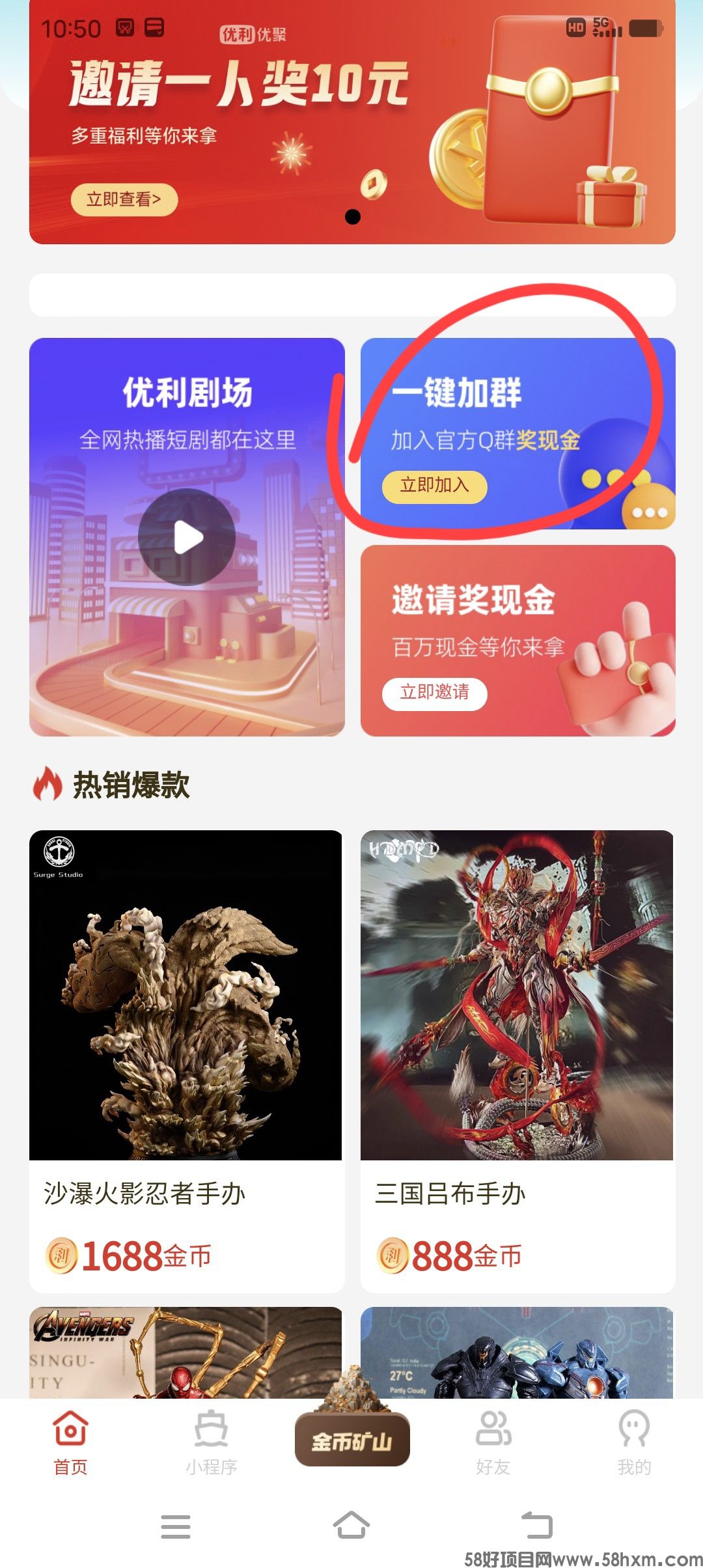Go to the system home screen
703x1568 pixels.
[351, 1526]
